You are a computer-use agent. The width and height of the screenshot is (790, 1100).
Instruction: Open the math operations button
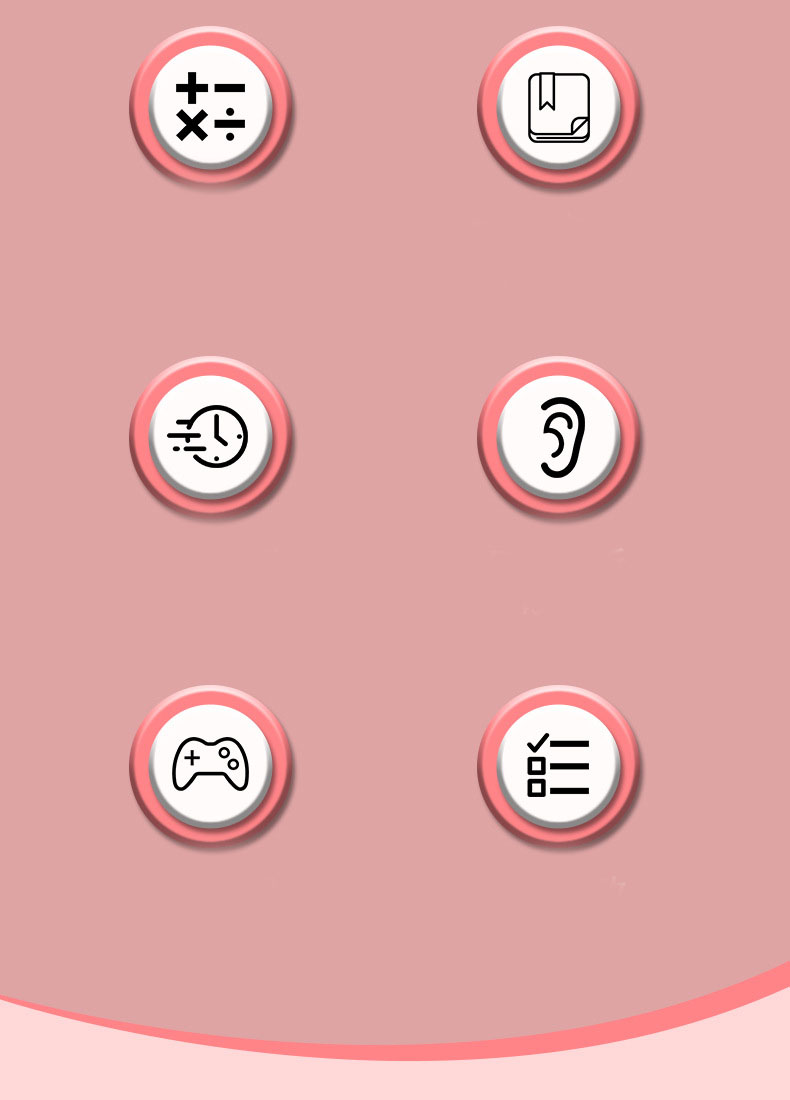point(210,107)
